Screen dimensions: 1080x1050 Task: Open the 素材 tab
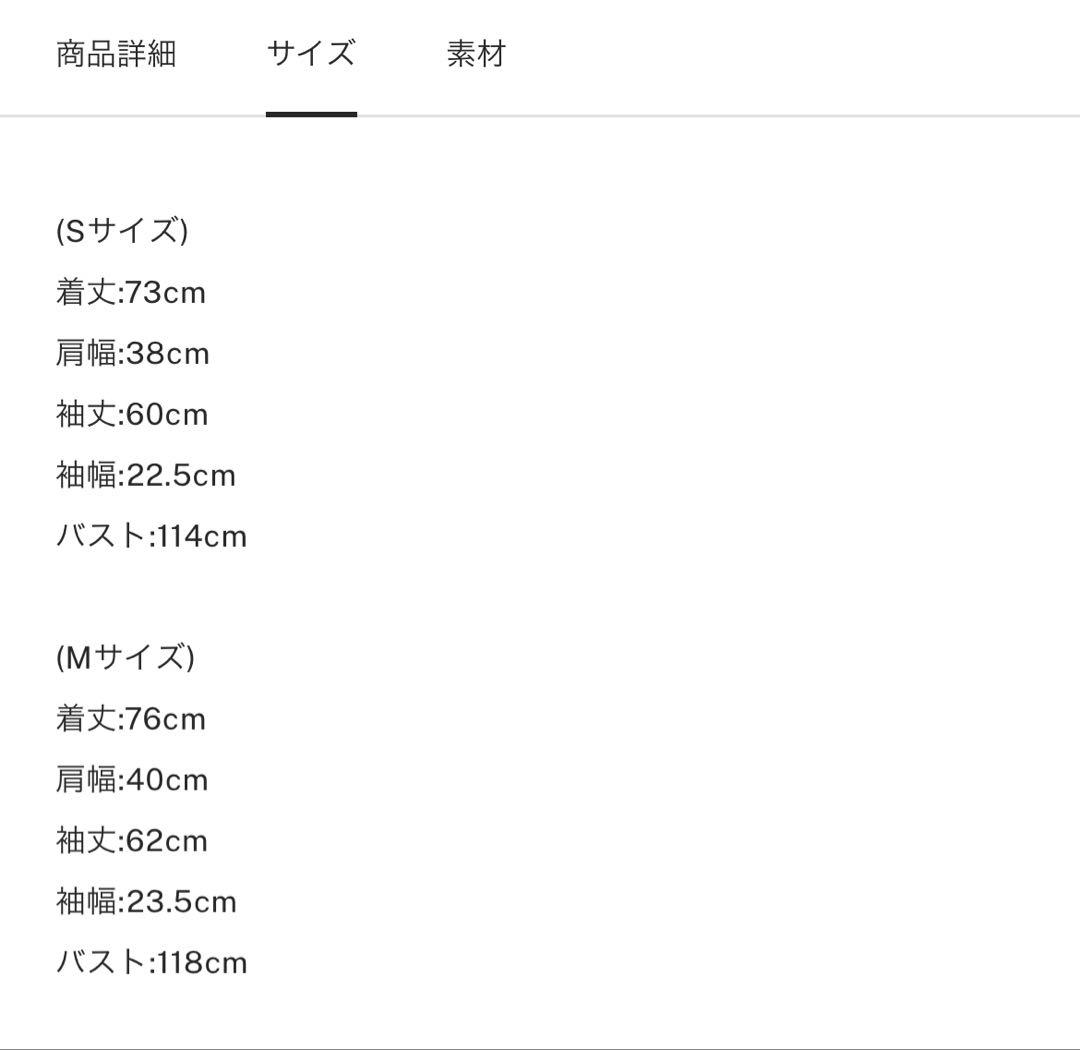pos(476,54)
